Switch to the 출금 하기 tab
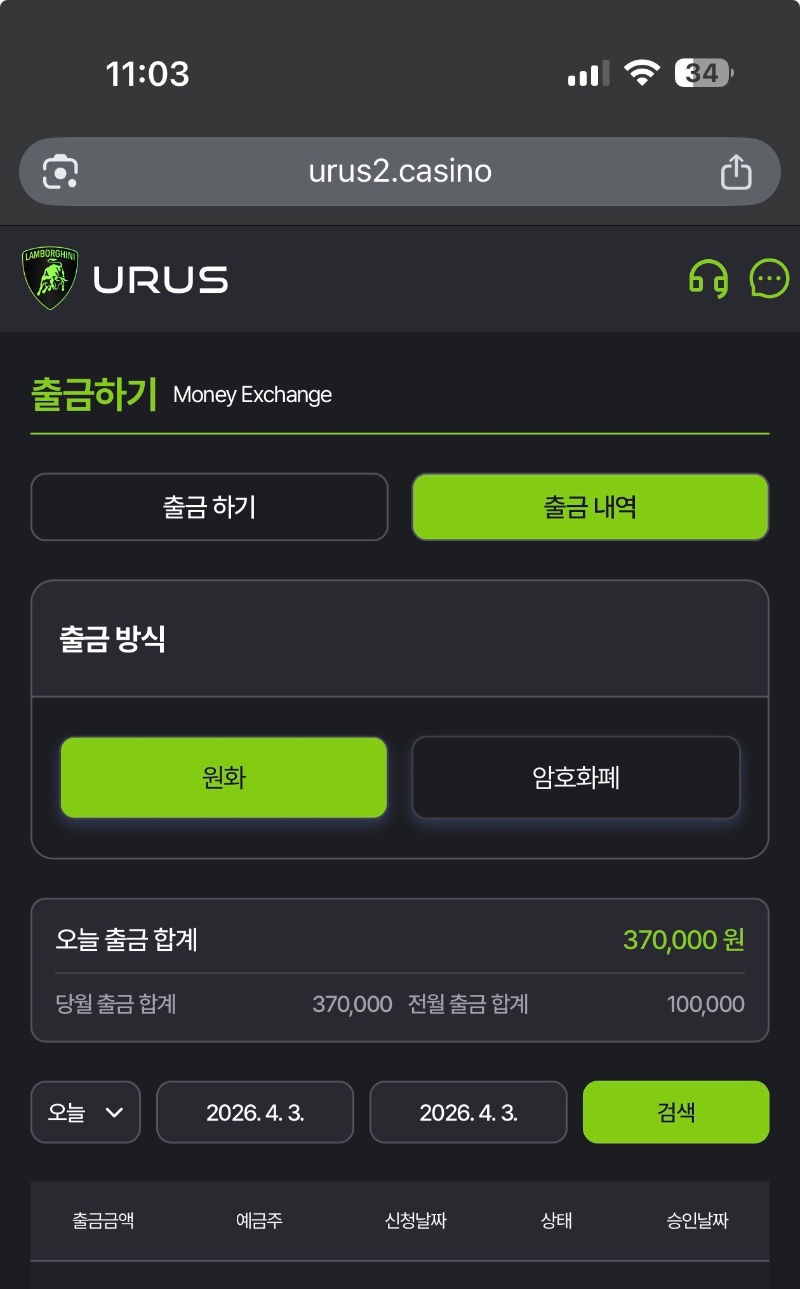This screenshot has width=800, height=1289. 209,507
